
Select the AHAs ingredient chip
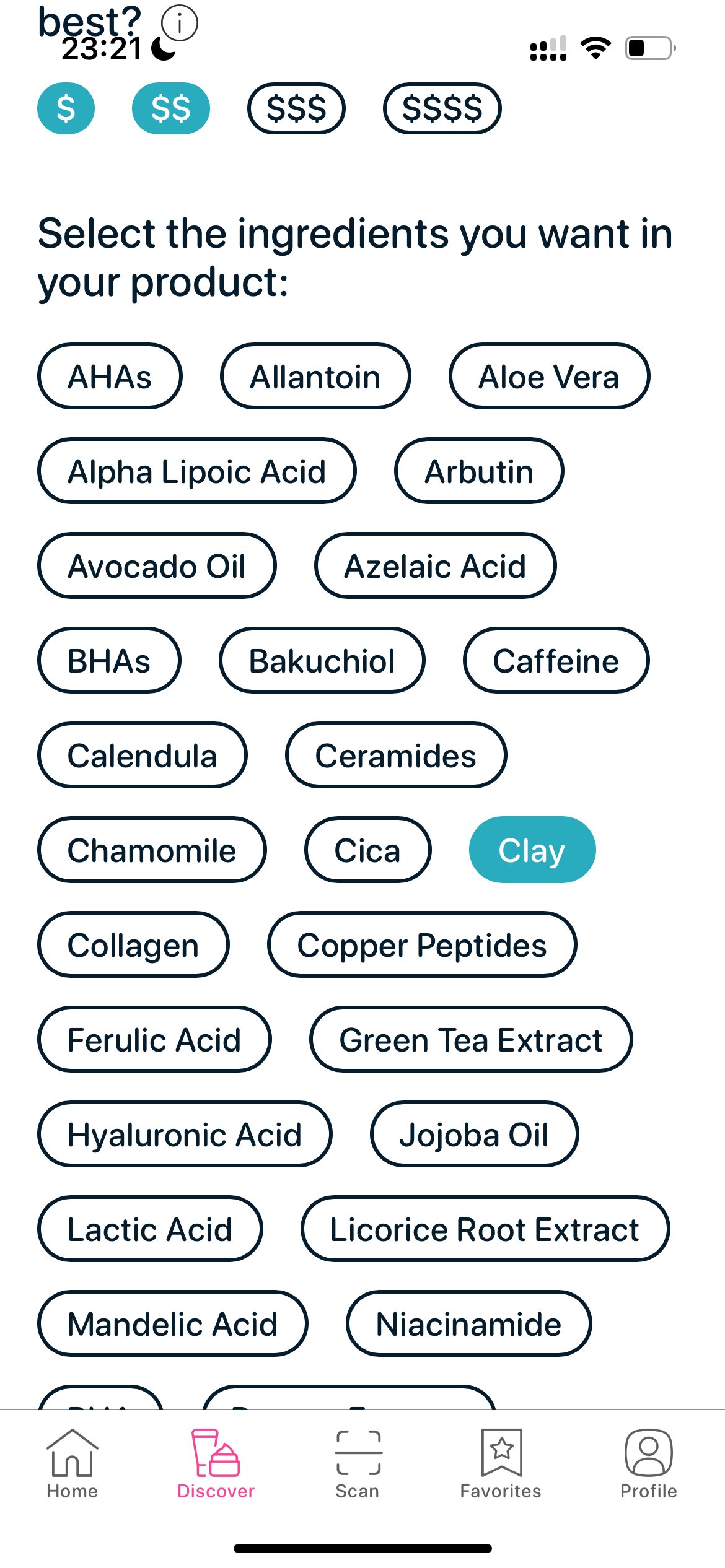click(x=110, y=375)
